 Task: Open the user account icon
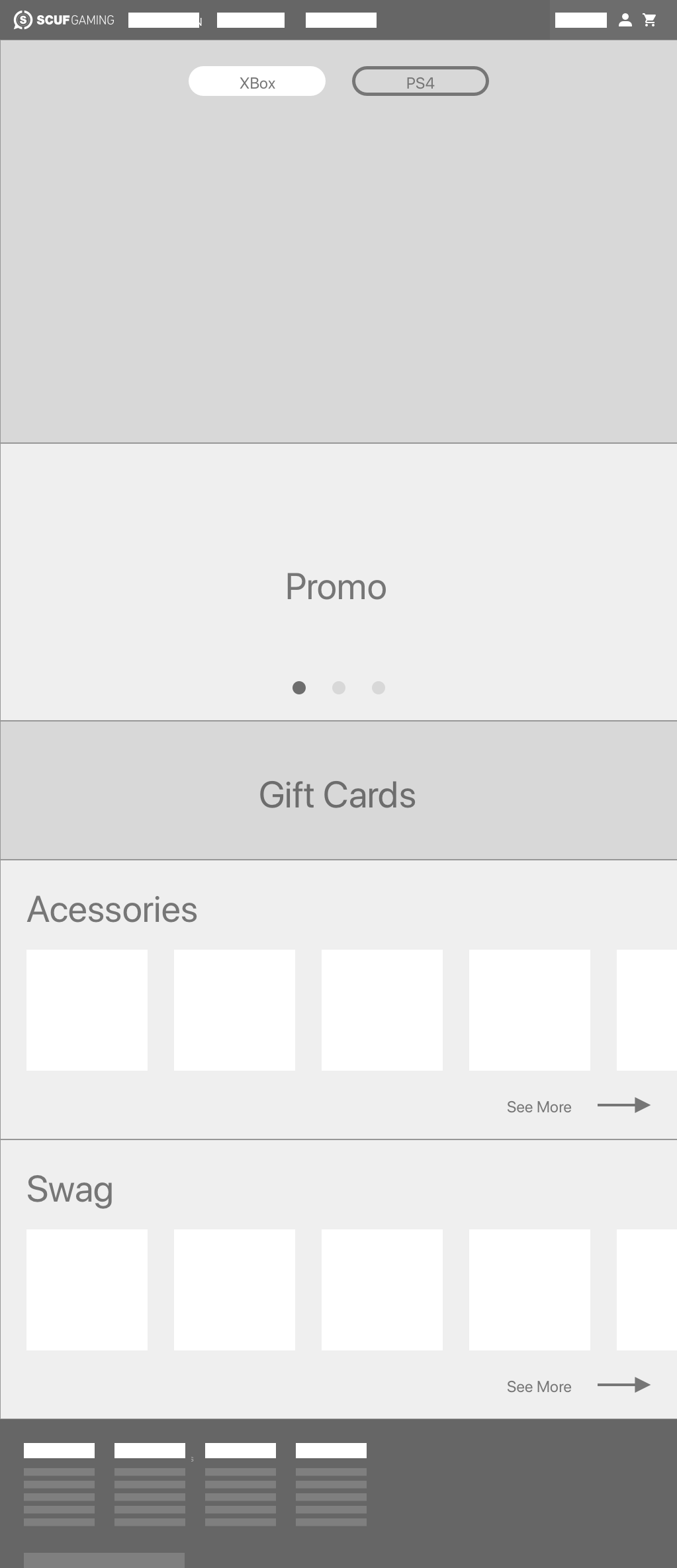tap(625, 20)
